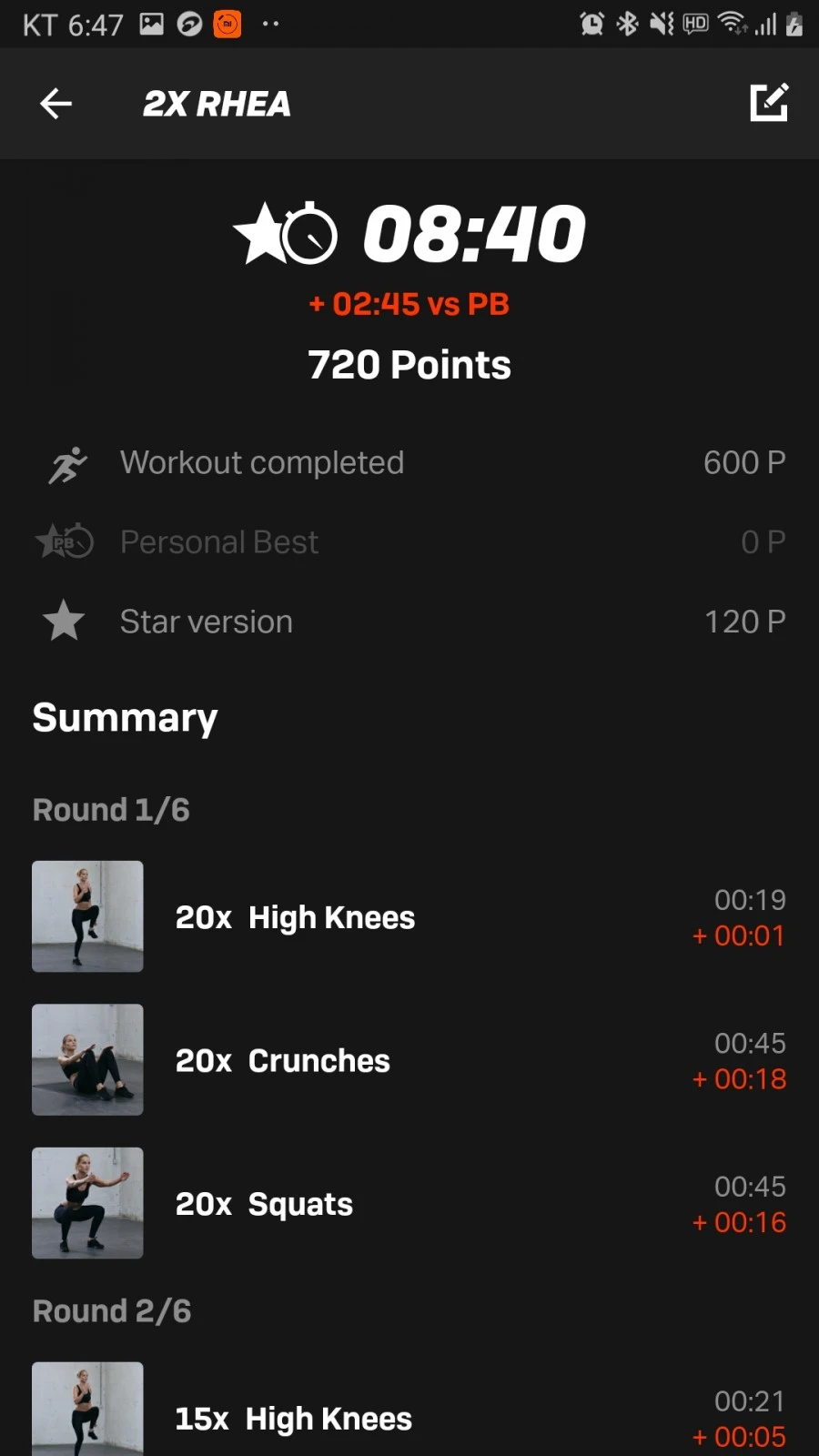Open the edit workout icon
819x1456 pixels.
[768, 103]
